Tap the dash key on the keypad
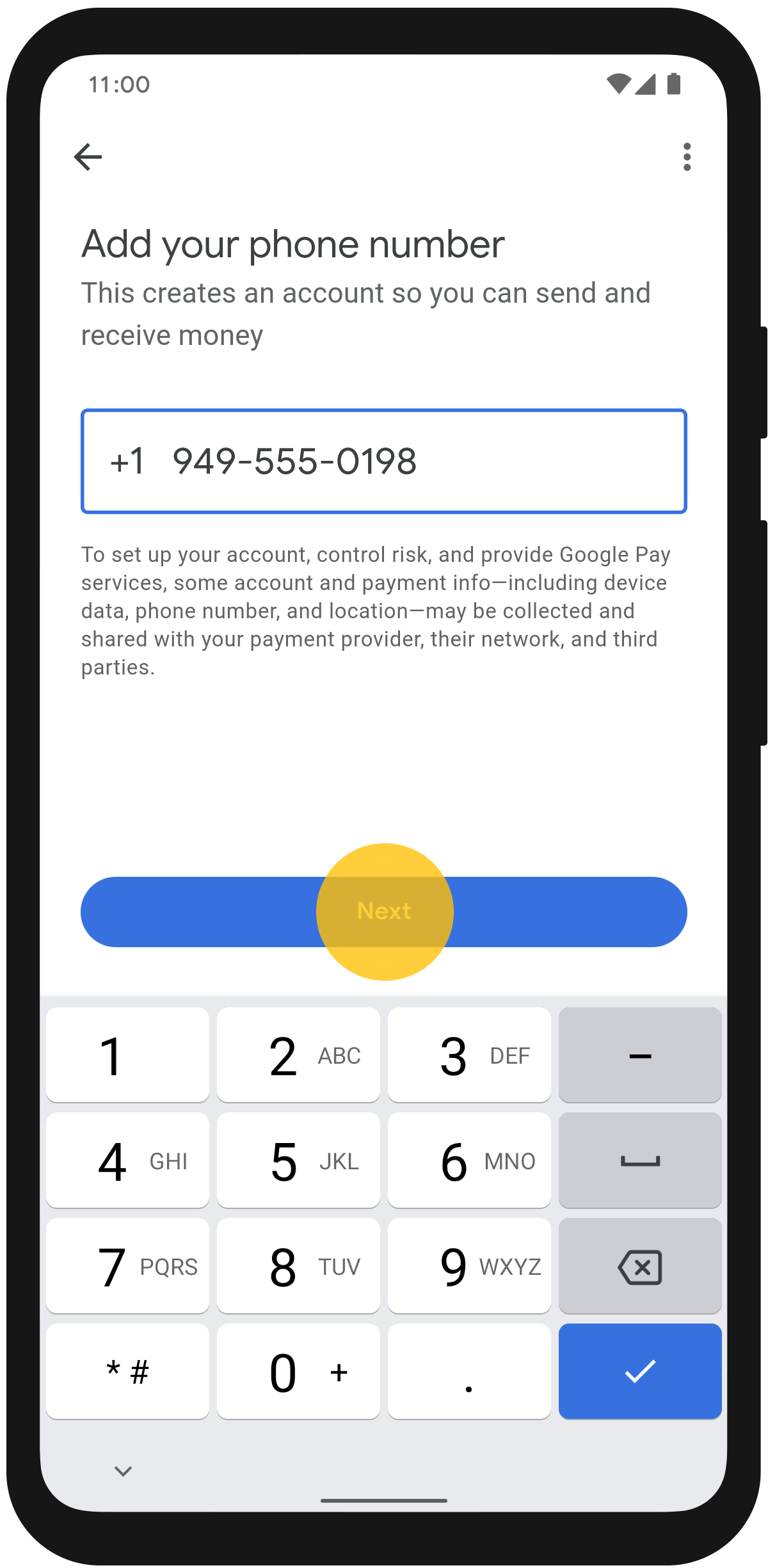The image size is (768, 1568). pos(640,1055)
